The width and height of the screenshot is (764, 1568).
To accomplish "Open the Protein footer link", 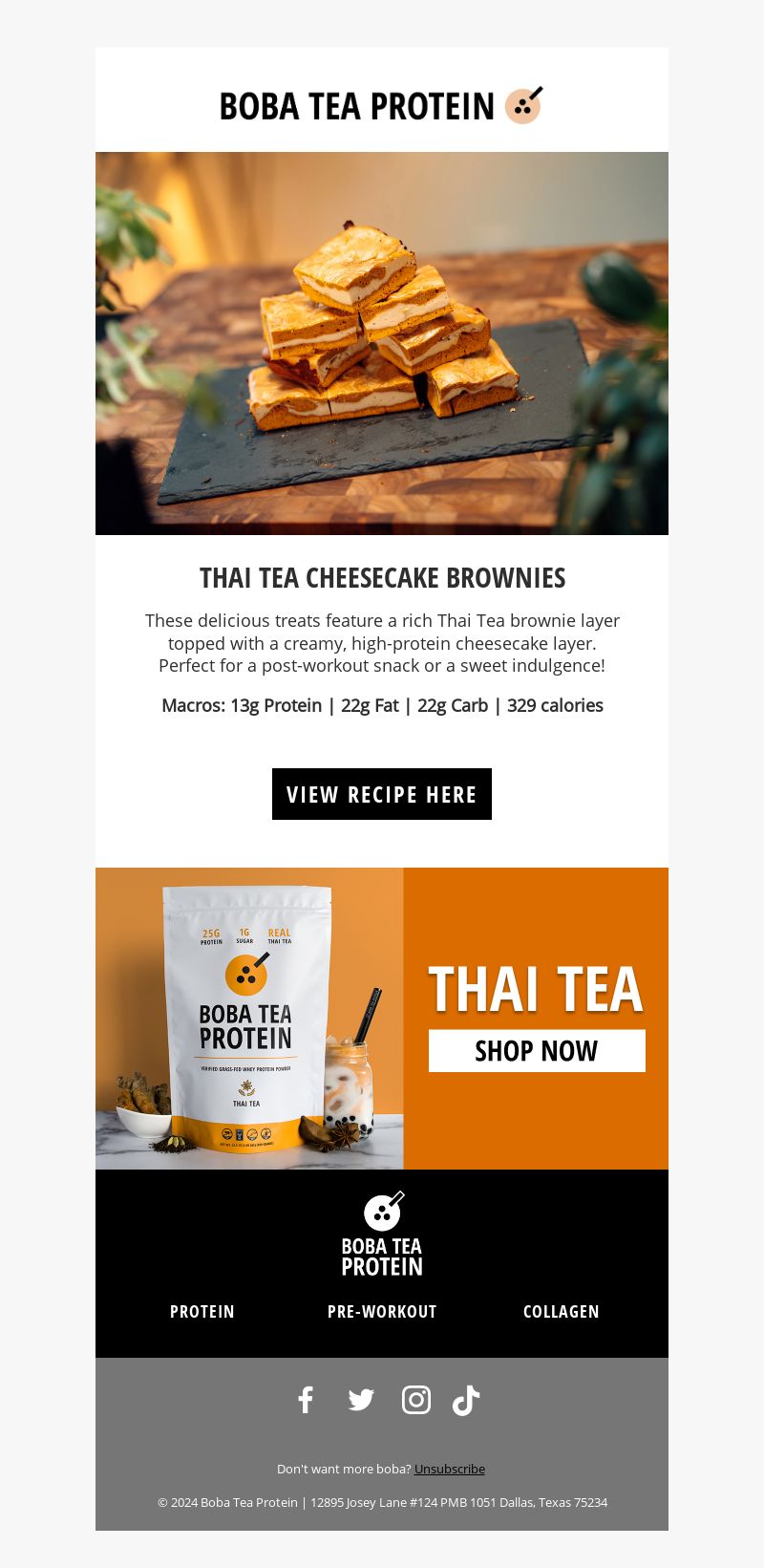I will click(x=202, y=1312).
